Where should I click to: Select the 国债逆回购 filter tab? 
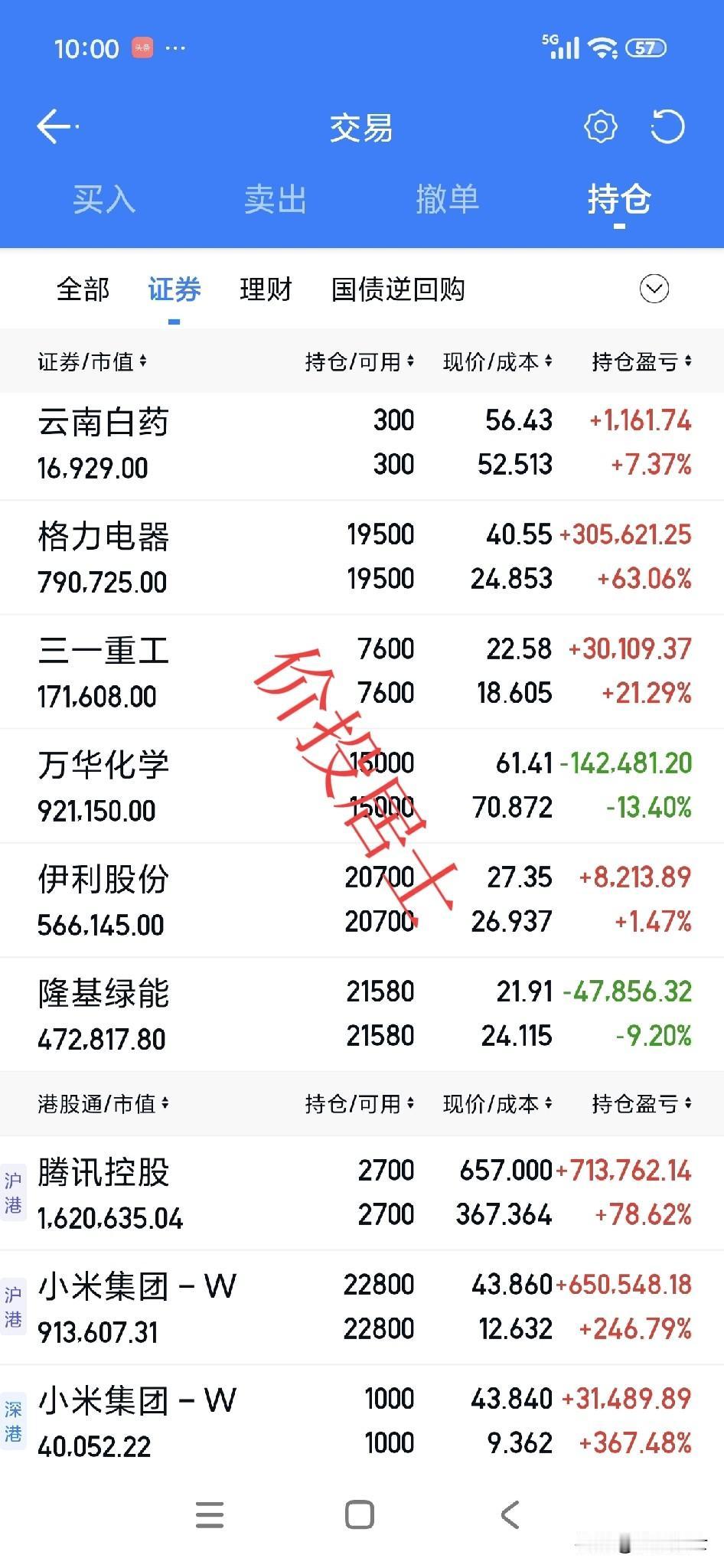coord(399,289)
